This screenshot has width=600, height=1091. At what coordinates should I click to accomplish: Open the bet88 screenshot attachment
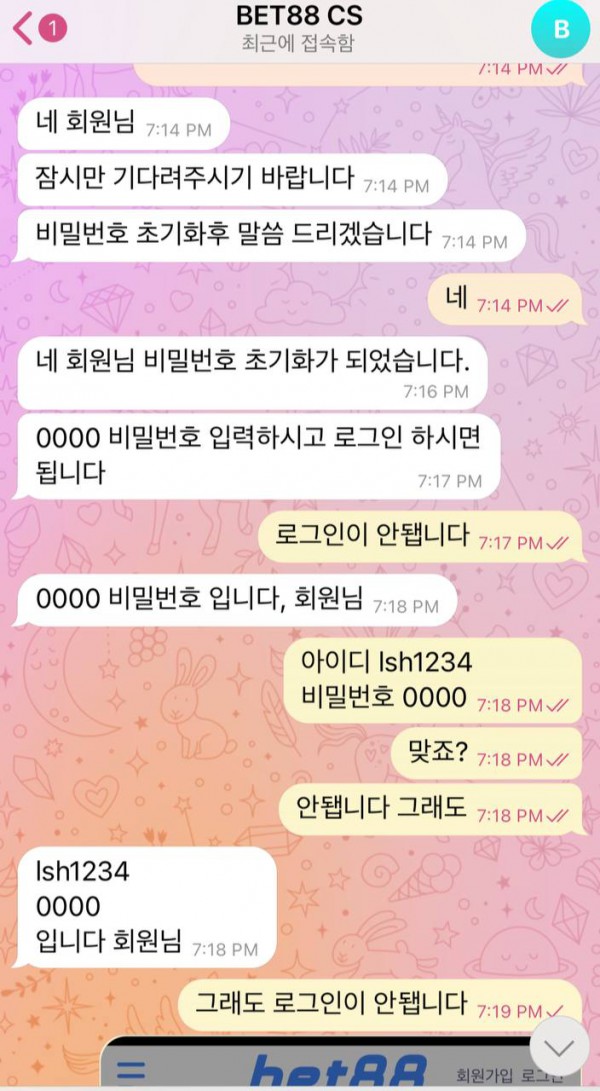click(330, 1065)
